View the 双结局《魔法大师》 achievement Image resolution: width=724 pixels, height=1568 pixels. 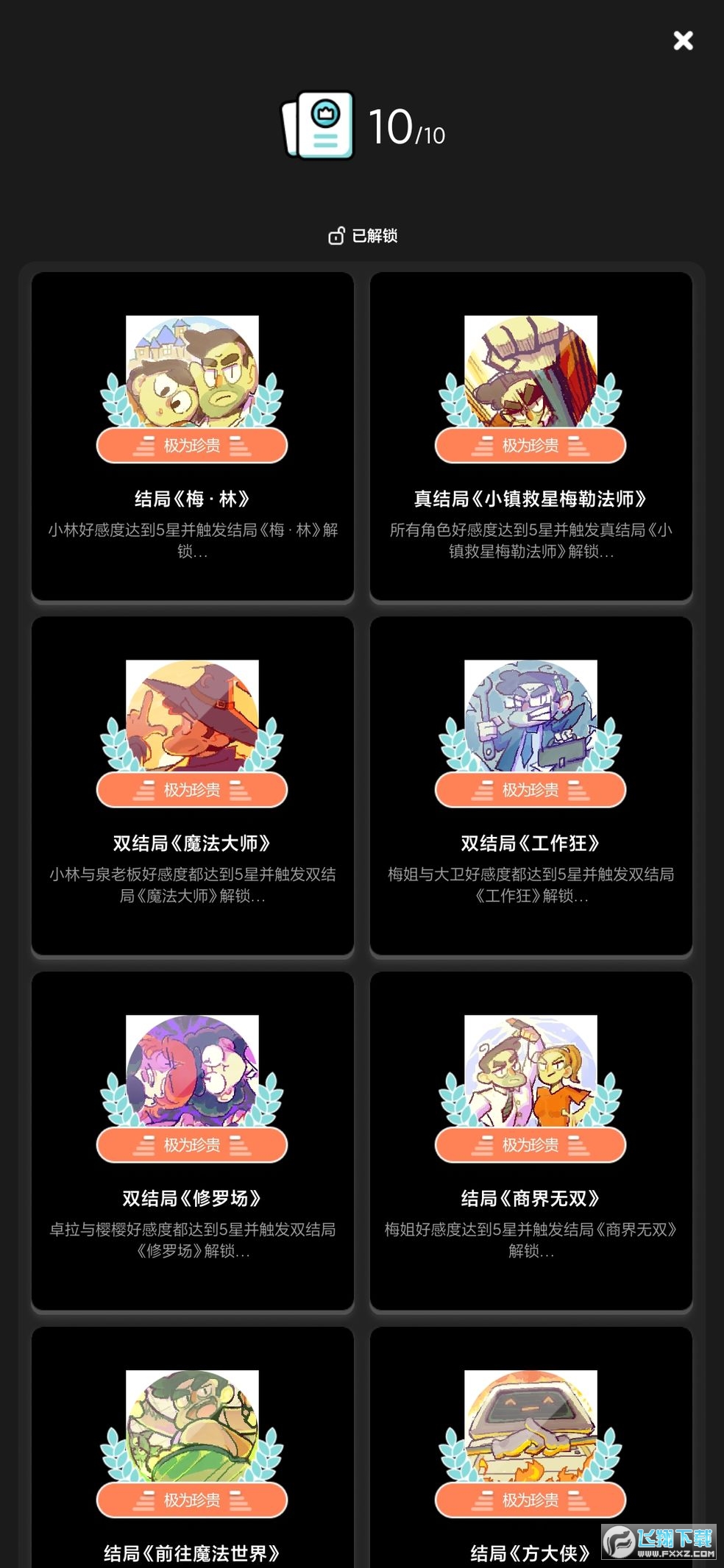point(192,784)
